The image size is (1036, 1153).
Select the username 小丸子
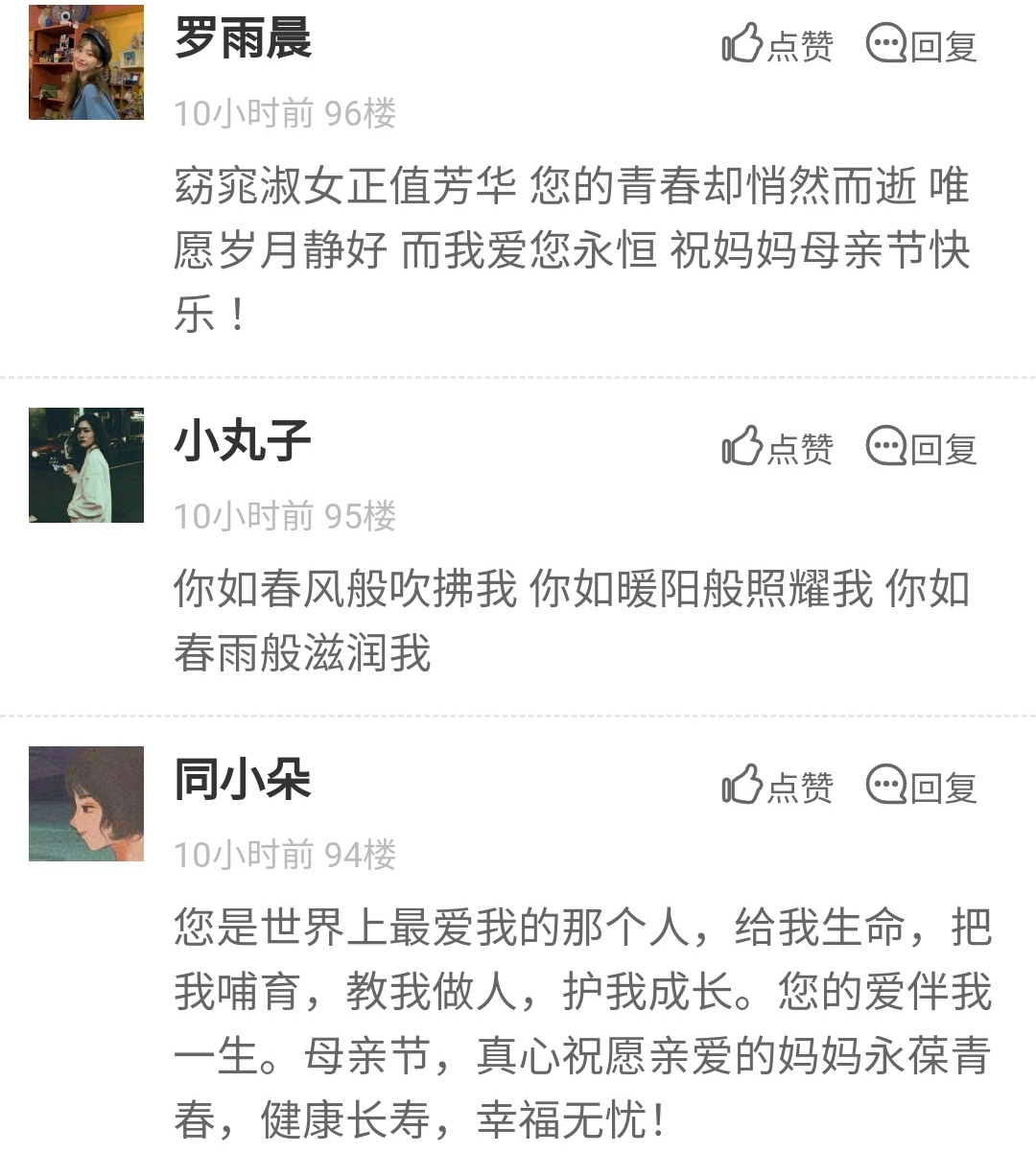tap(243, 442)
